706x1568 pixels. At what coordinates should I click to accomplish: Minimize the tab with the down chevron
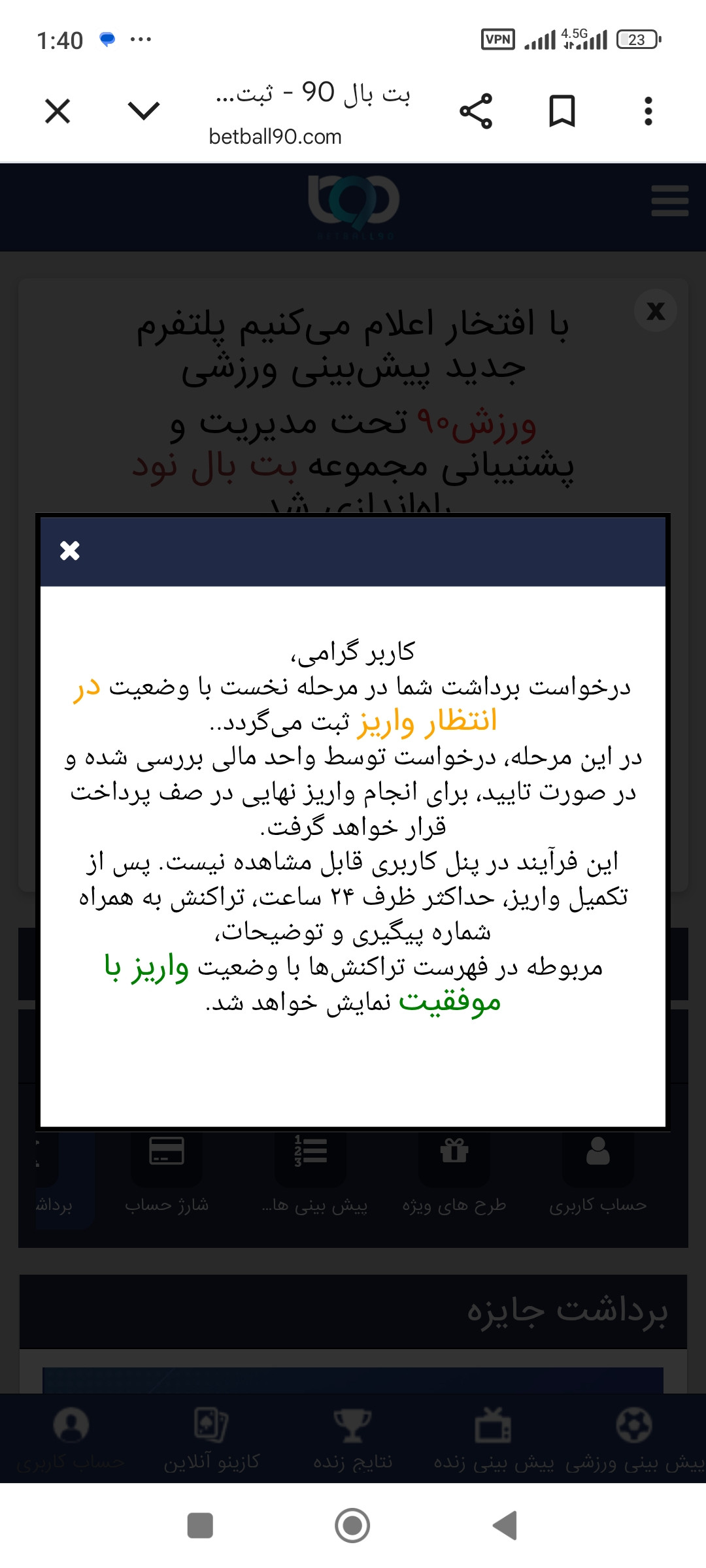[x=144, y=111]
